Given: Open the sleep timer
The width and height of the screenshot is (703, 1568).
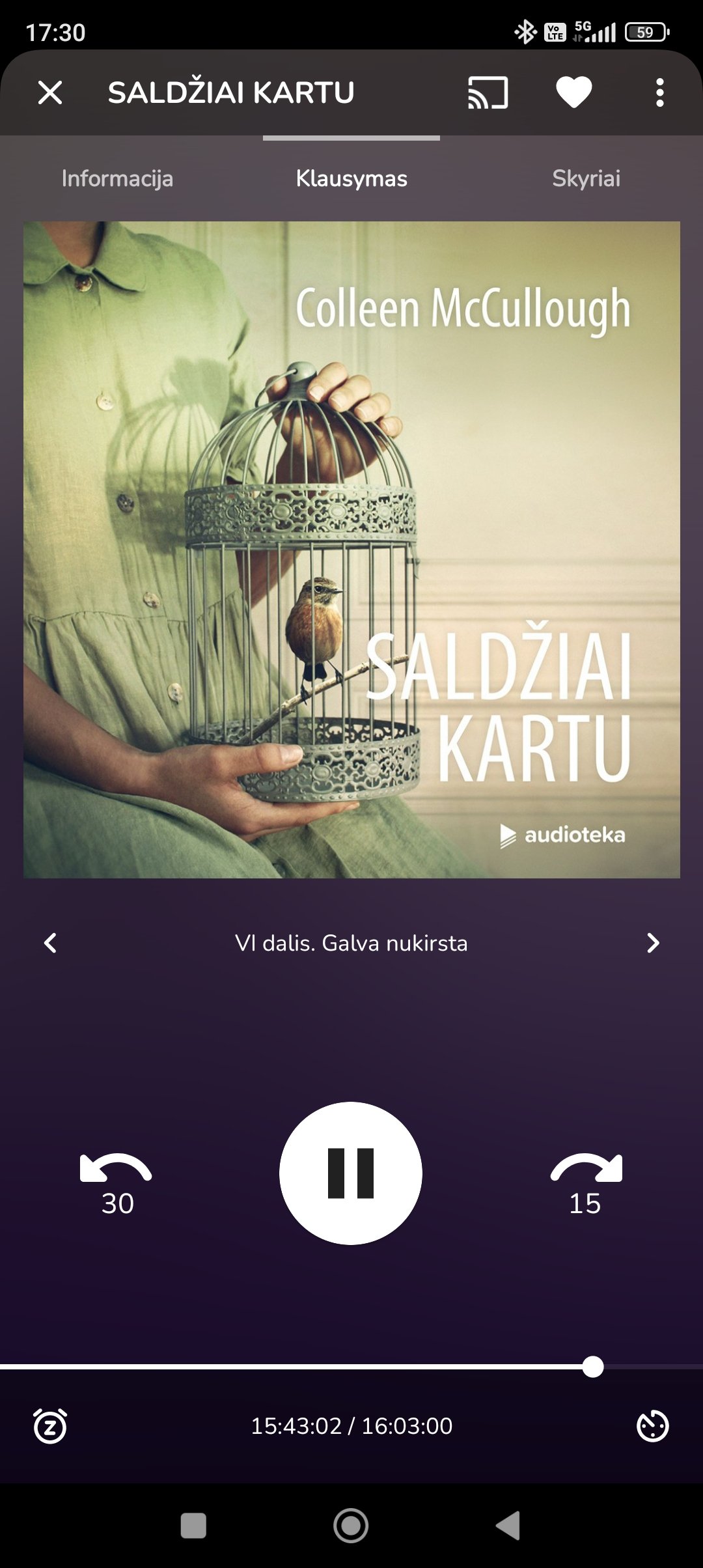Looking at the screenshot, I should [x=50, y=1426].
